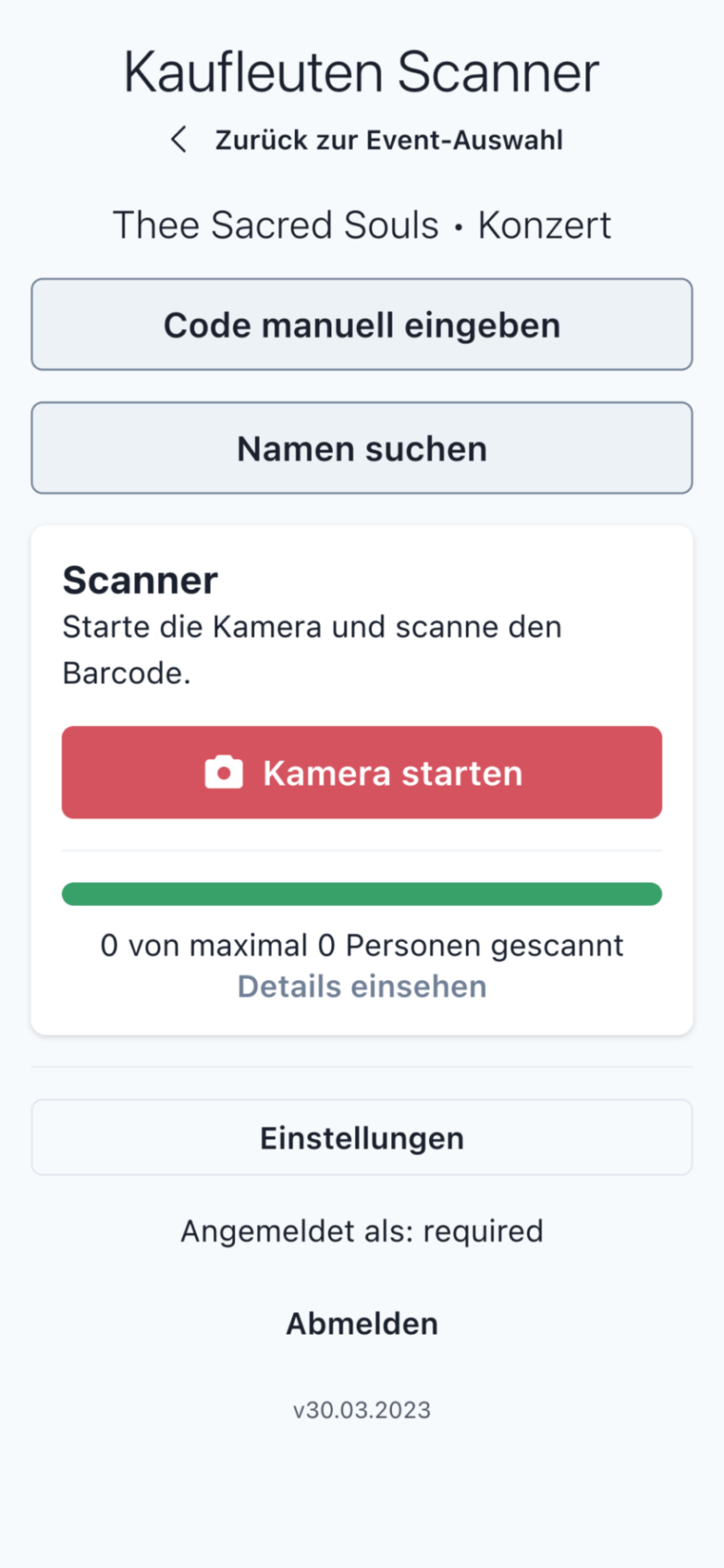Log out via the Abmelden link
The image size is (724, 1568).
pyautogui.click(x=361, y=1323)
